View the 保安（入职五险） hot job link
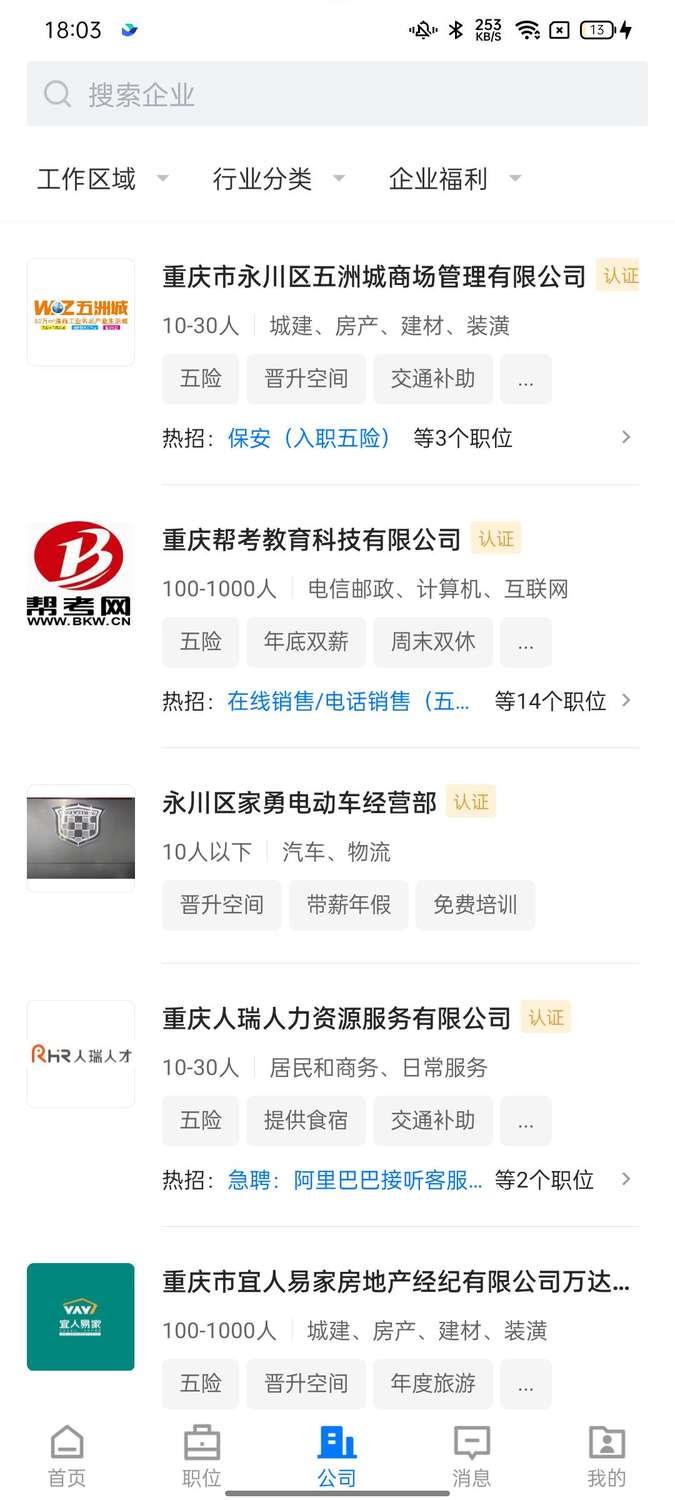This screenshot has width=675, height=1500. pos(309,438)
